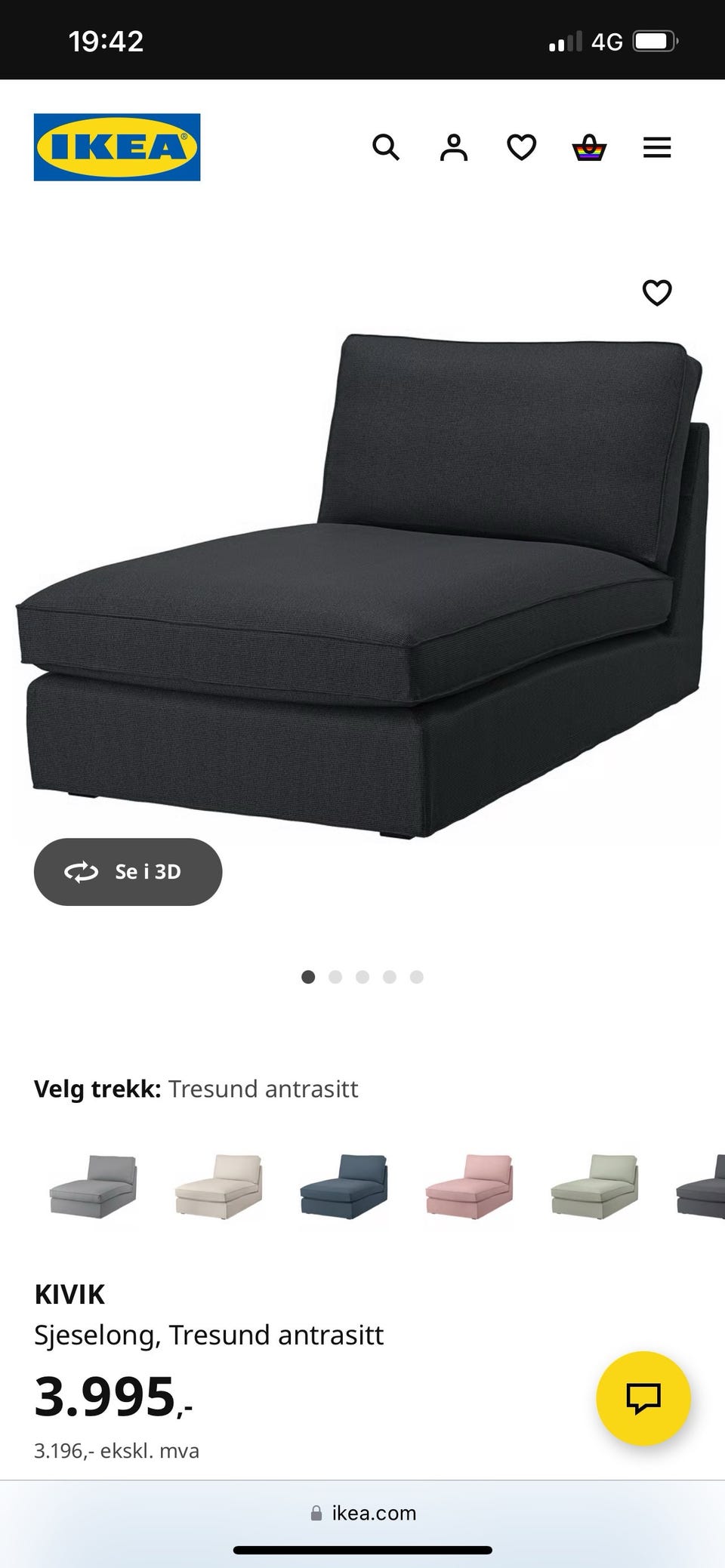Open the favorites heart in header

[x=521, y=147]
